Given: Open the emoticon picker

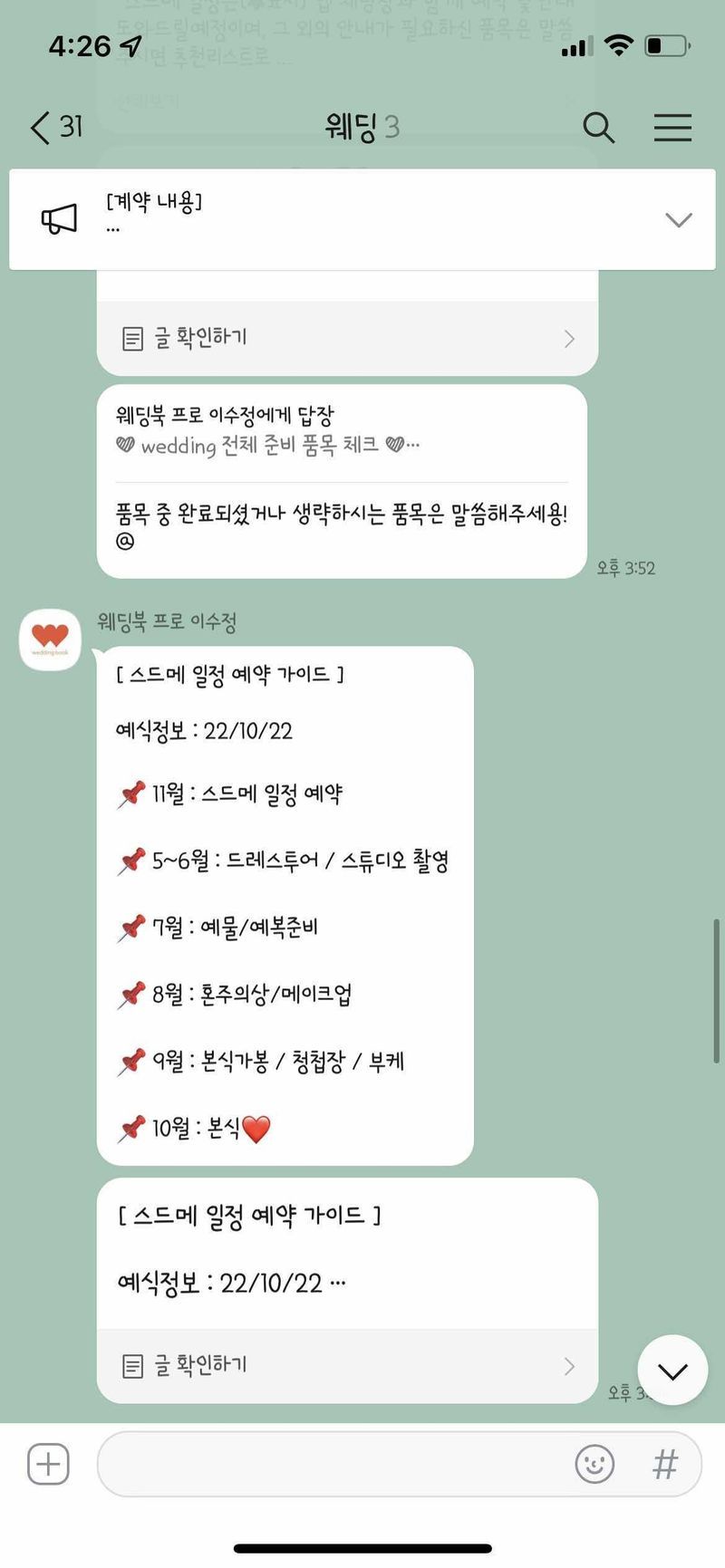Looking at the screenshot, I should click(x=594, y=1464).
